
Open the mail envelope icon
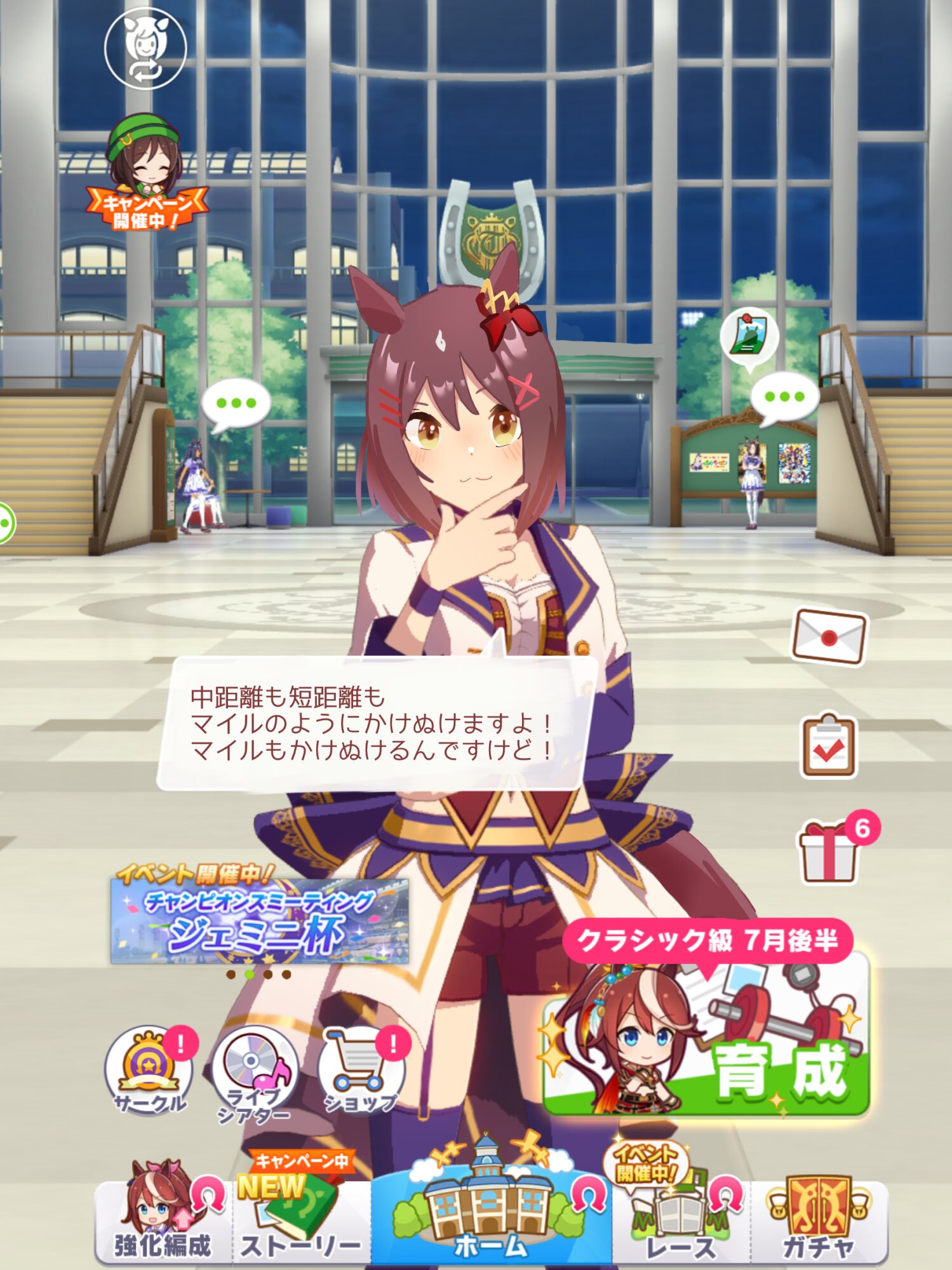pyautogui.click(x=829, y=637)
